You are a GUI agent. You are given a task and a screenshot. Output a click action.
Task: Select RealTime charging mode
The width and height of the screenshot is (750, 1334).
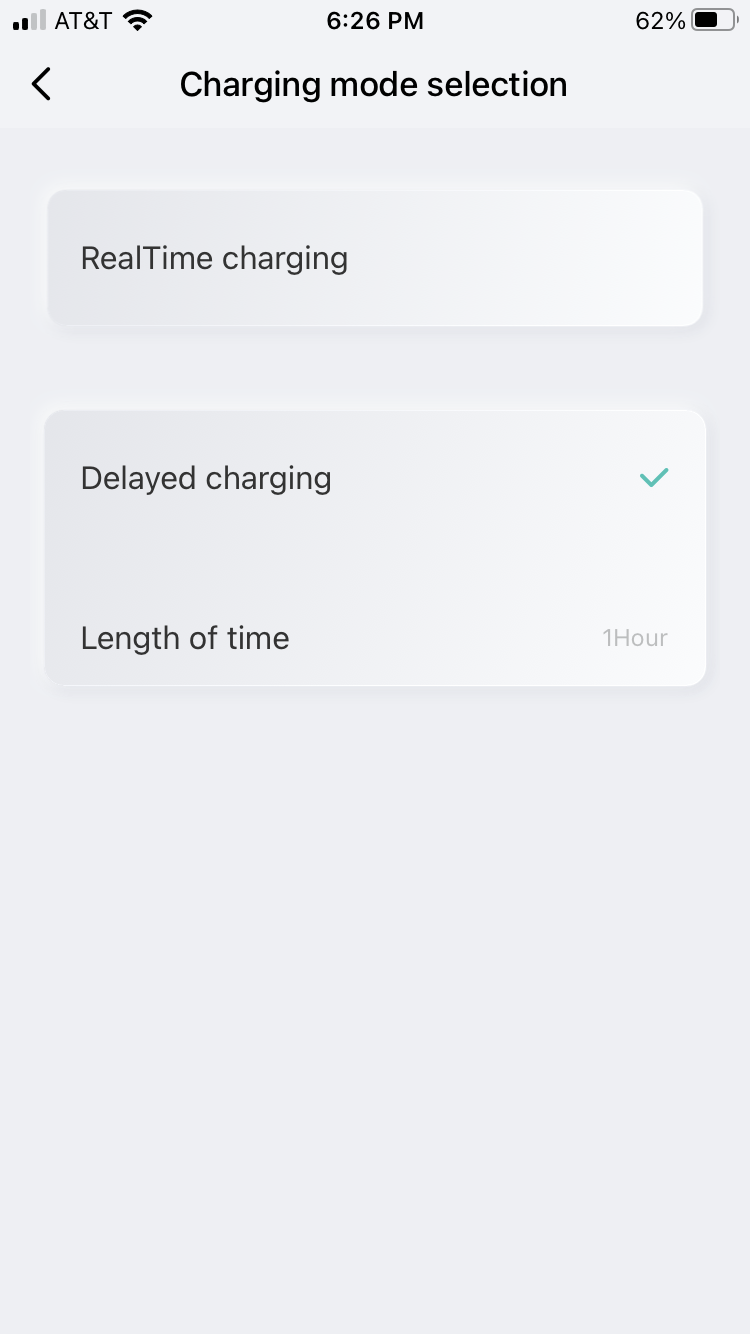coord(374,258)
